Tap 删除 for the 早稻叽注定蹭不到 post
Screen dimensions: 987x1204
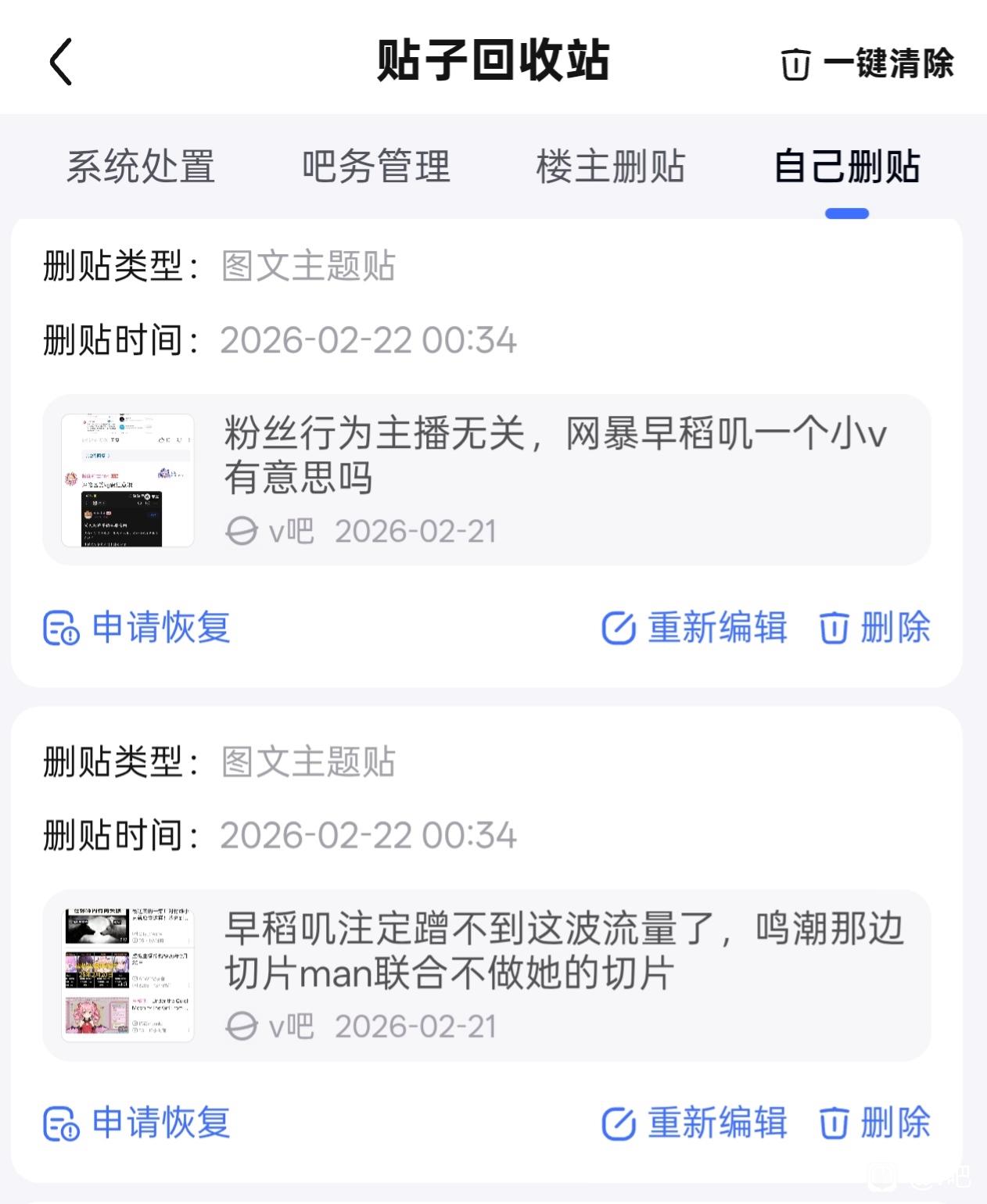(875, 1123)
